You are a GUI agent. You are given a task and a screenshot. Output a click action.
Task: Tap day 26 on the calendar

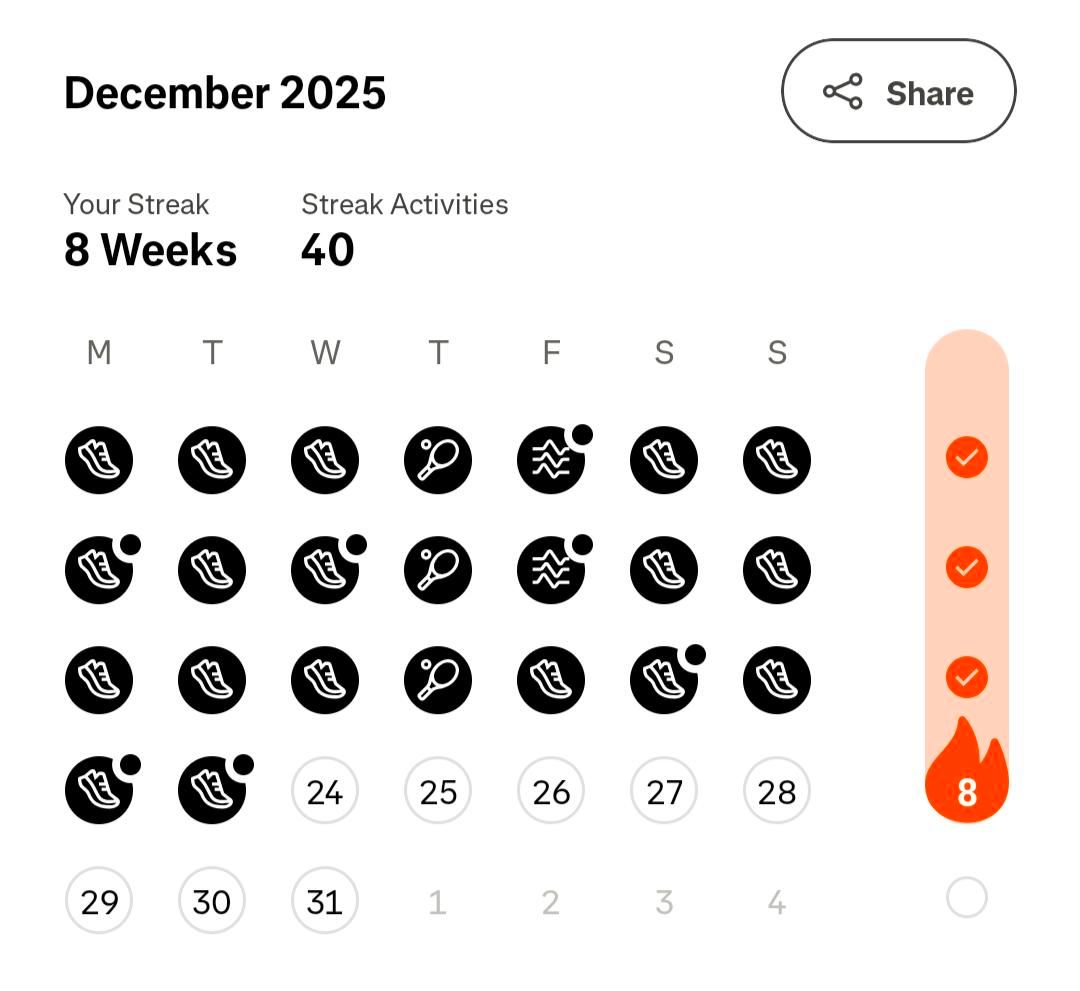[x=551, y=792]
